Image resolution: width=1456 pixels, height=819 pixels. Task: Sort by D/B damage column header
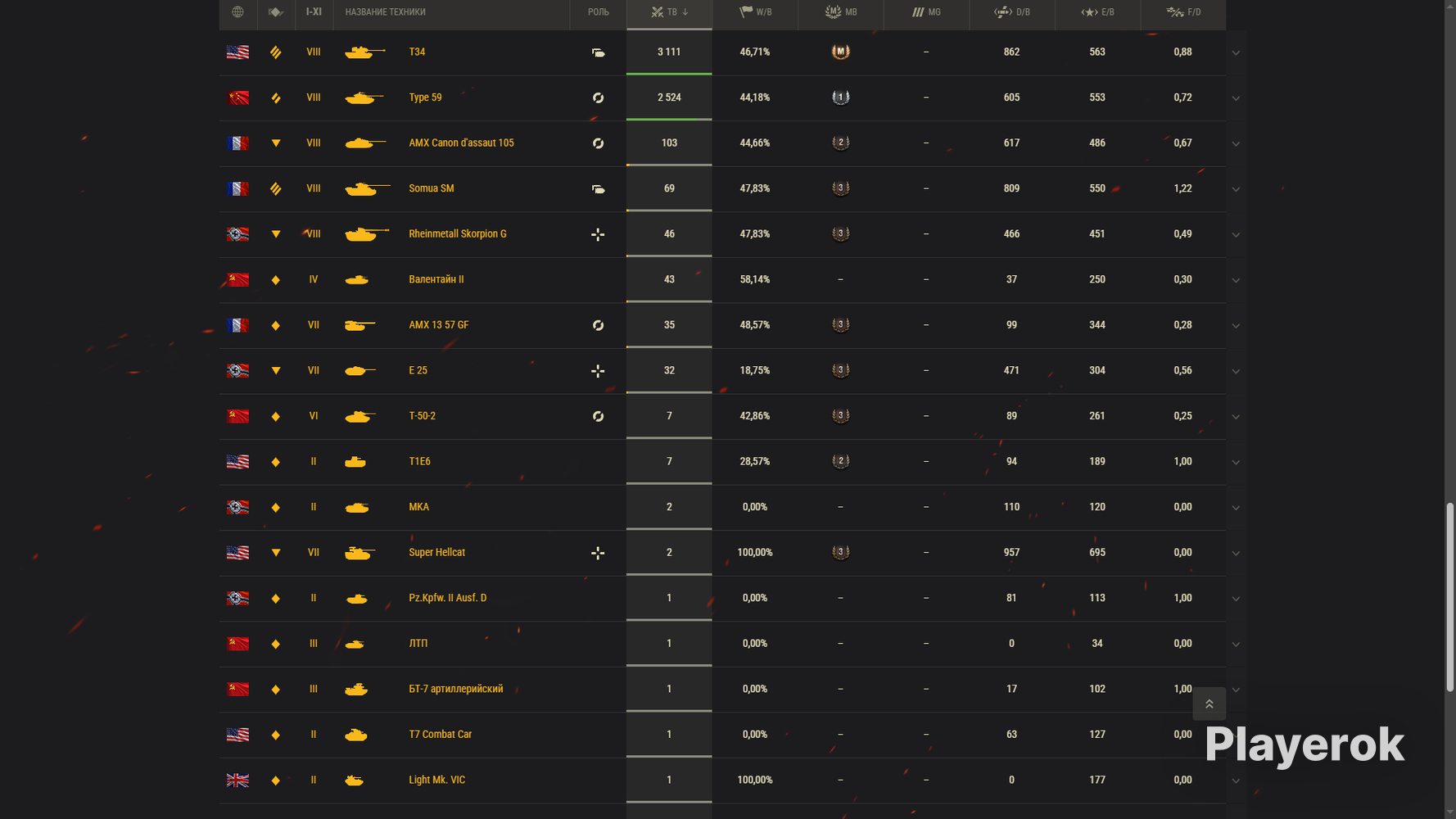click(1012, 12)
